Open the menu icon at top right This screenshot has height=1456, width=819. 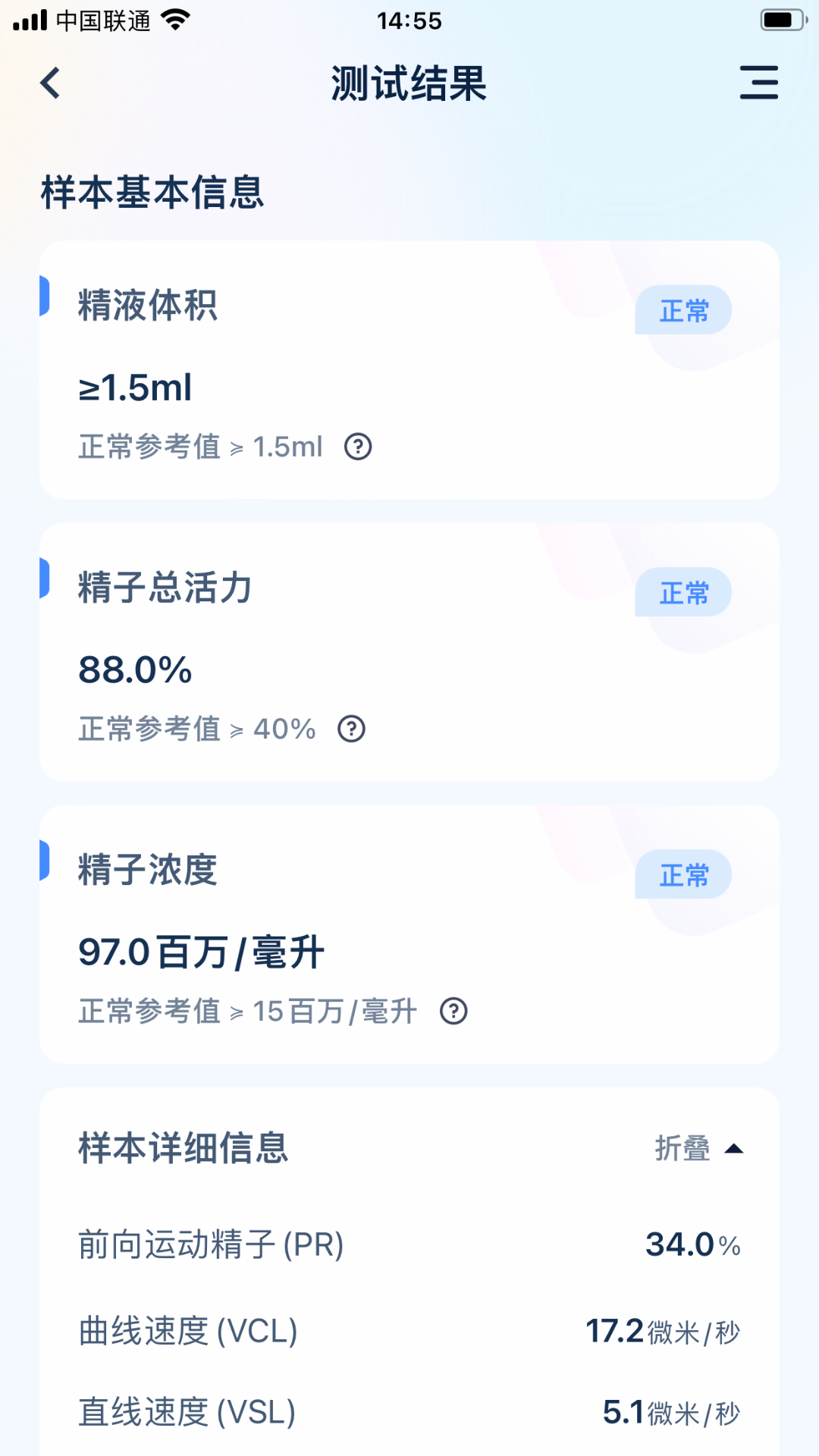[x=759, y=83]
